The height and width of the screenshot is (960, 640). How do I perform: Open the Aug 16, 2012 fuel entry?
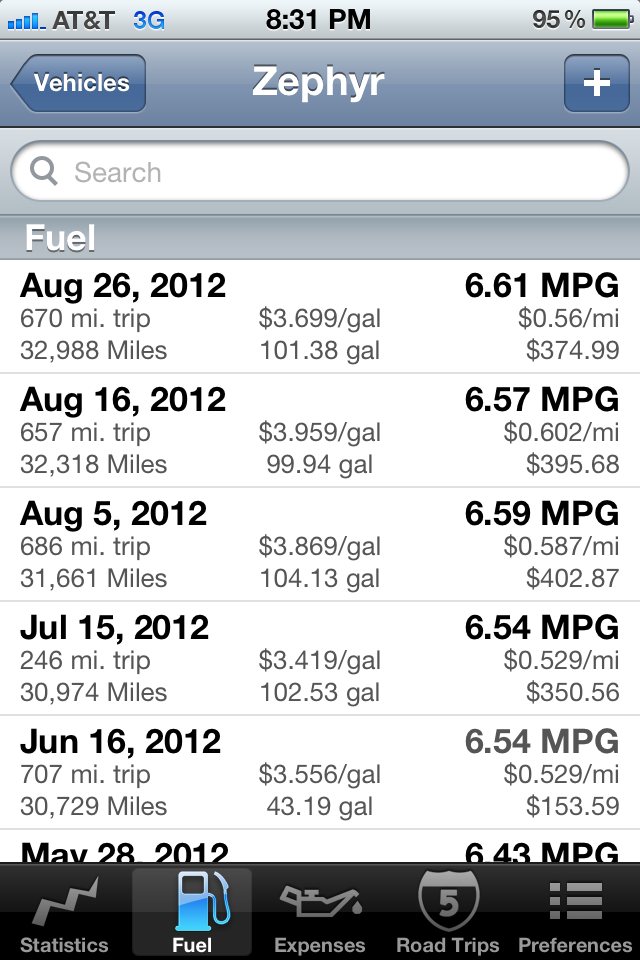click(x=320, y=431)
